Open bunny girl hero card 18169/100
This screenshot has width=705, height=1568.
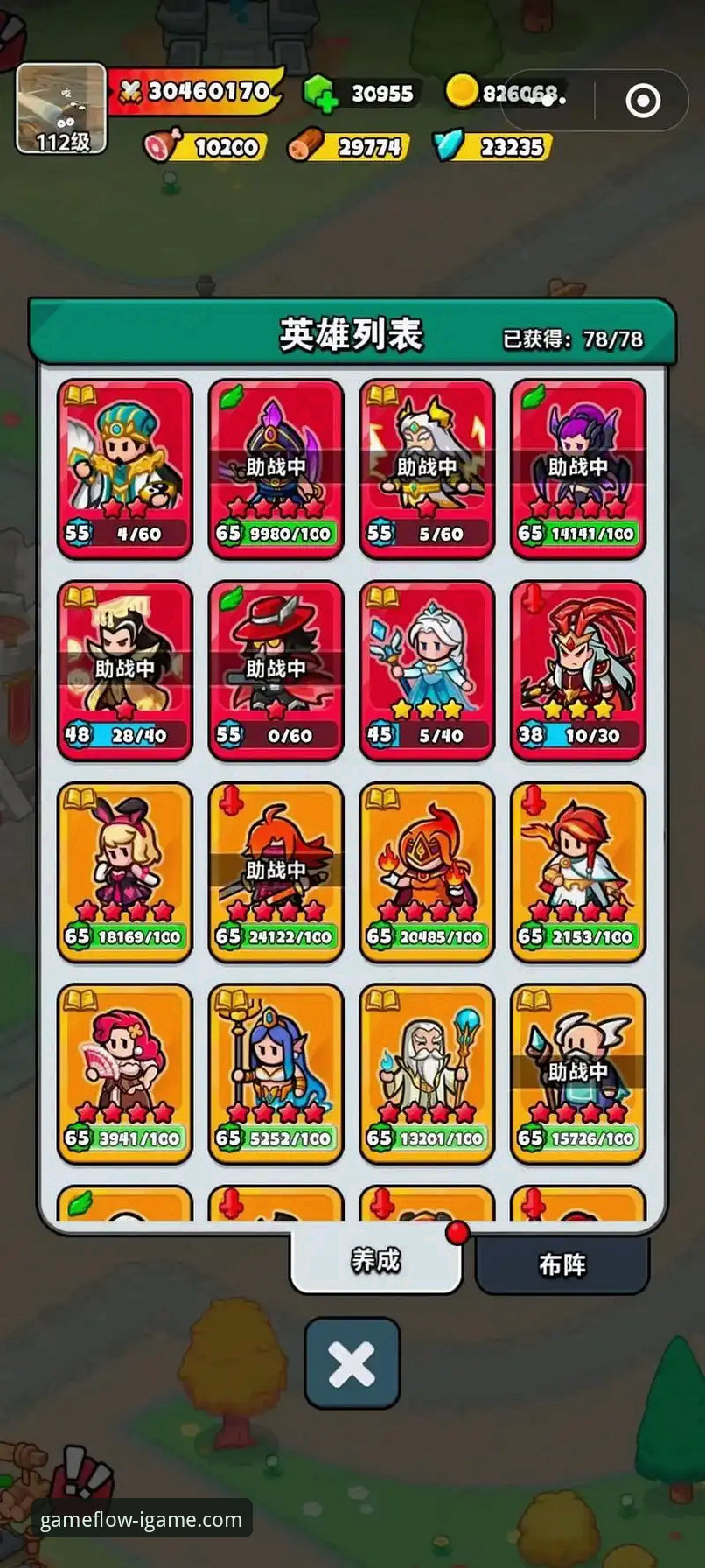click(125, 871)
